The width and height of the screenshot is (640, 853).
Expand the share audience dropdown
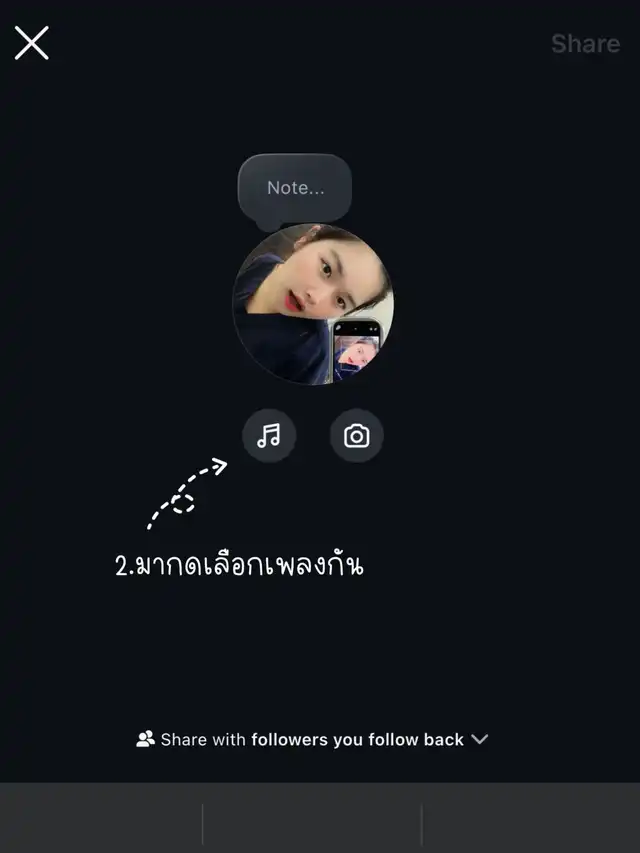[312, 739]
